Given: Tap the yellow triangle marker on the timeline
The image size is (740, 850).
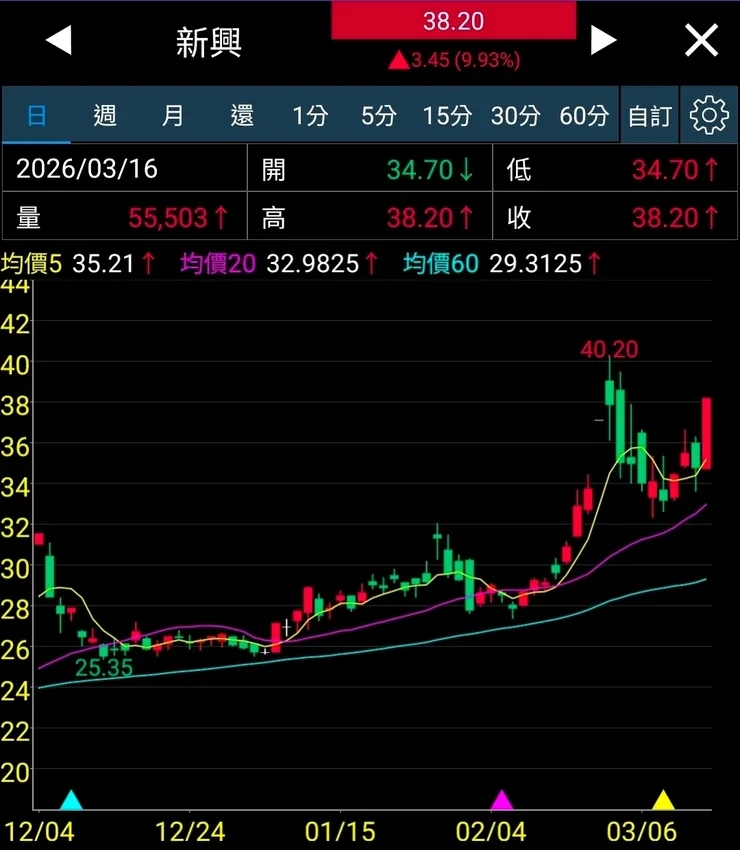Looking at the screenshot, I should coord(663,800).
